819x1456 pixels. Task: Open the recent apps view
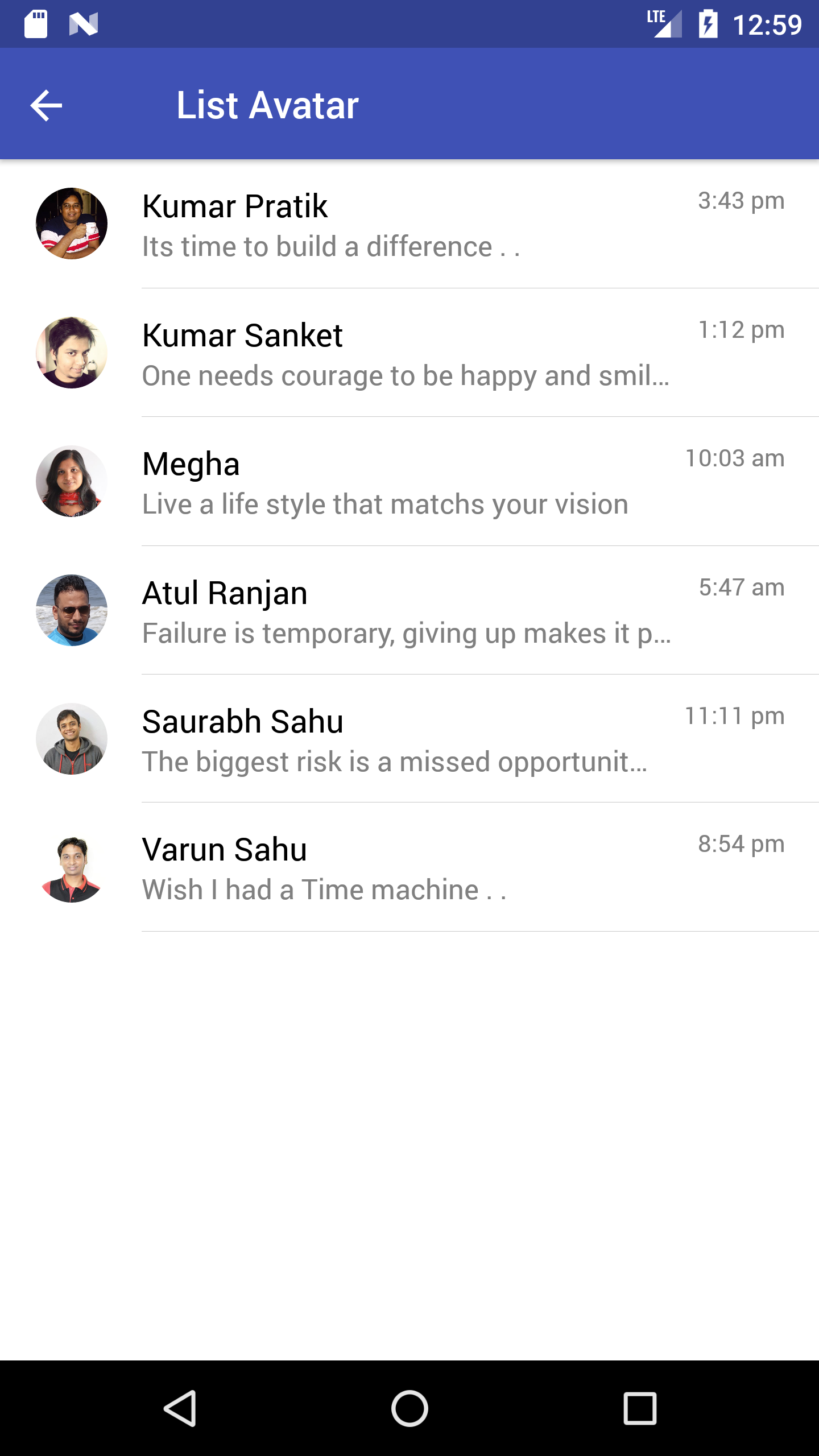point(640,1408)
